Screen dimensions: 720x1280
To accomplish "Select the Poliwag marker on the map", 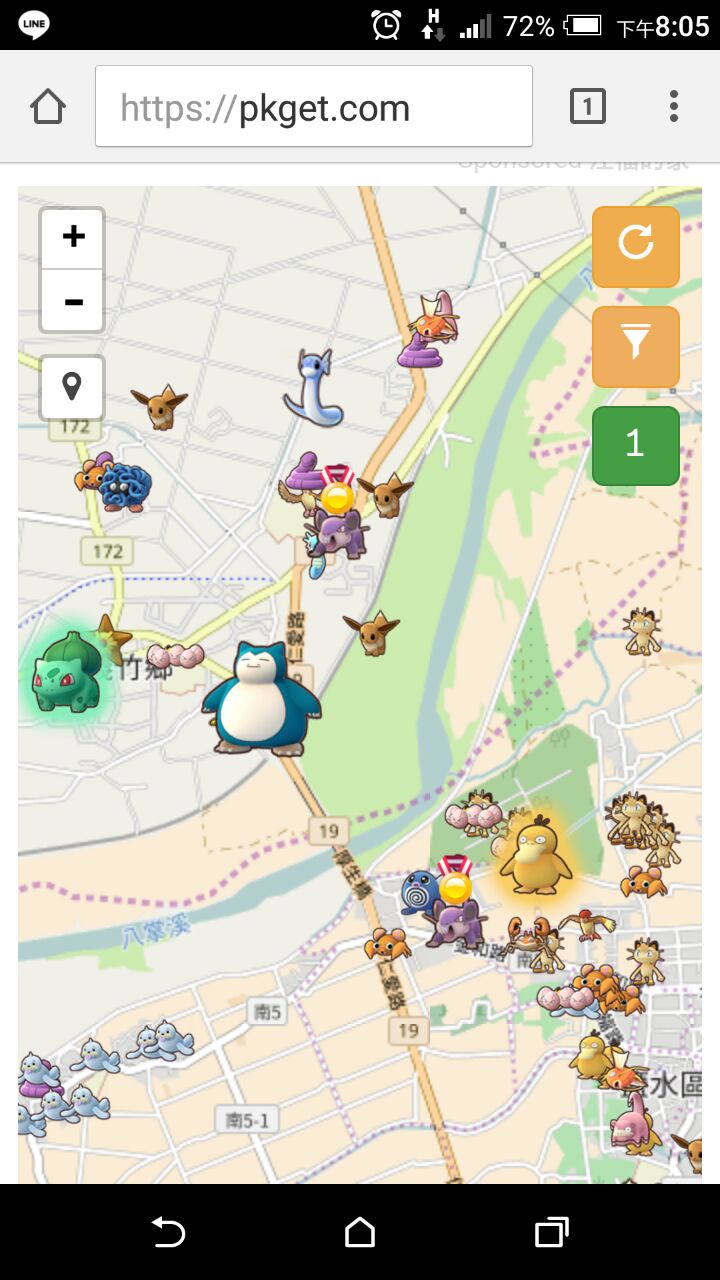I will coord(419,893).
